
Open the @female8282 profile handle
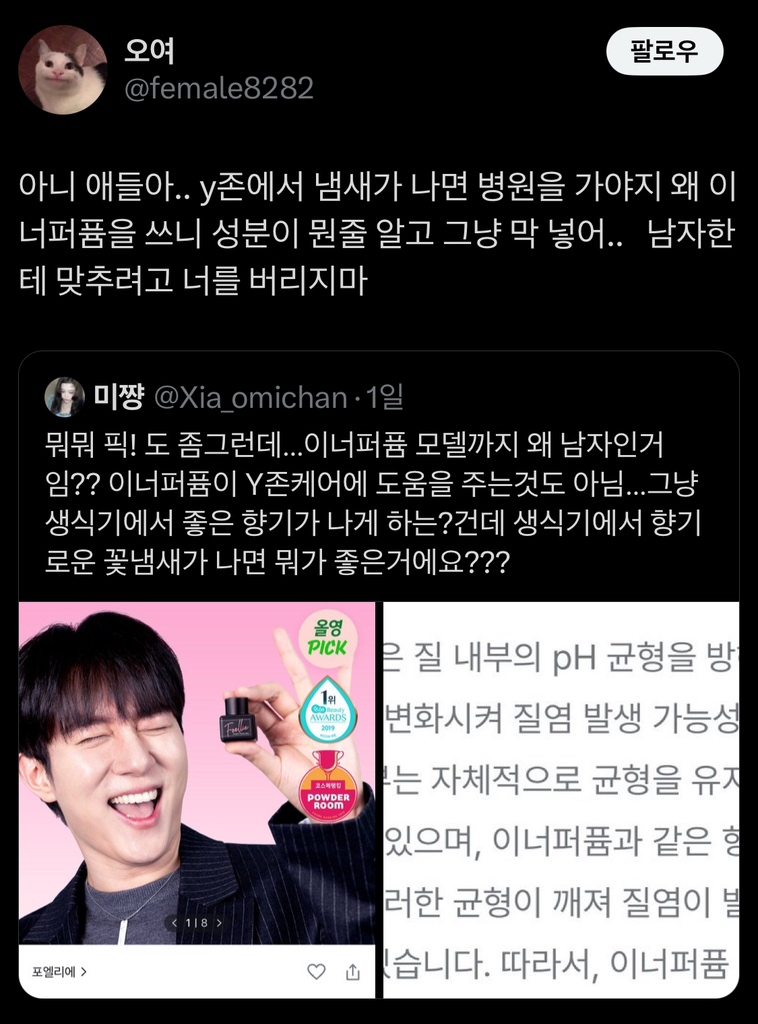218,88
